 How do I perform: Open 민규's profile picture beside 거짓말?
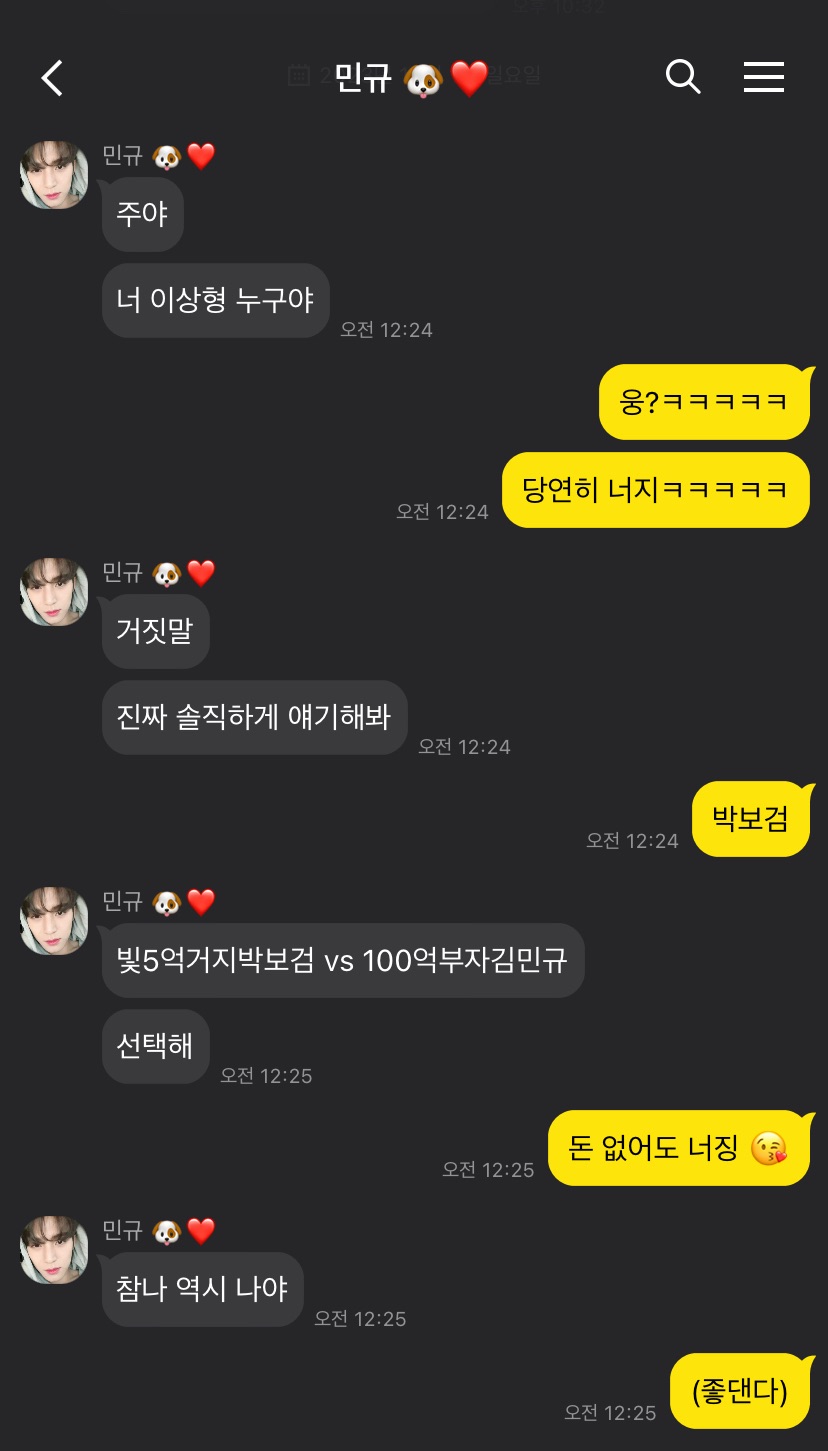[54, 592]
